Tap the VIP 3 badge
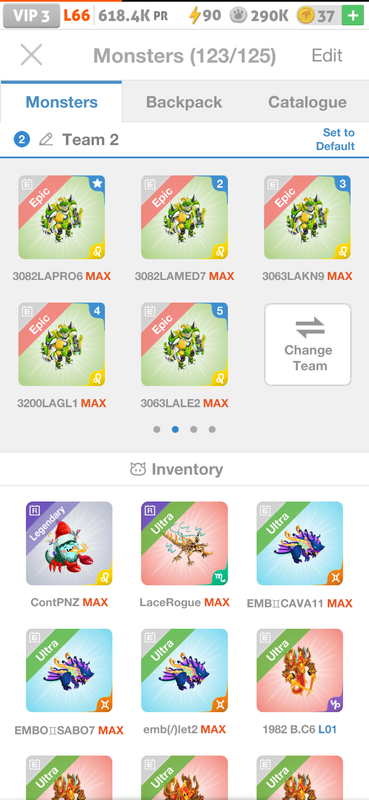369x800 pixels. (31, 15)
